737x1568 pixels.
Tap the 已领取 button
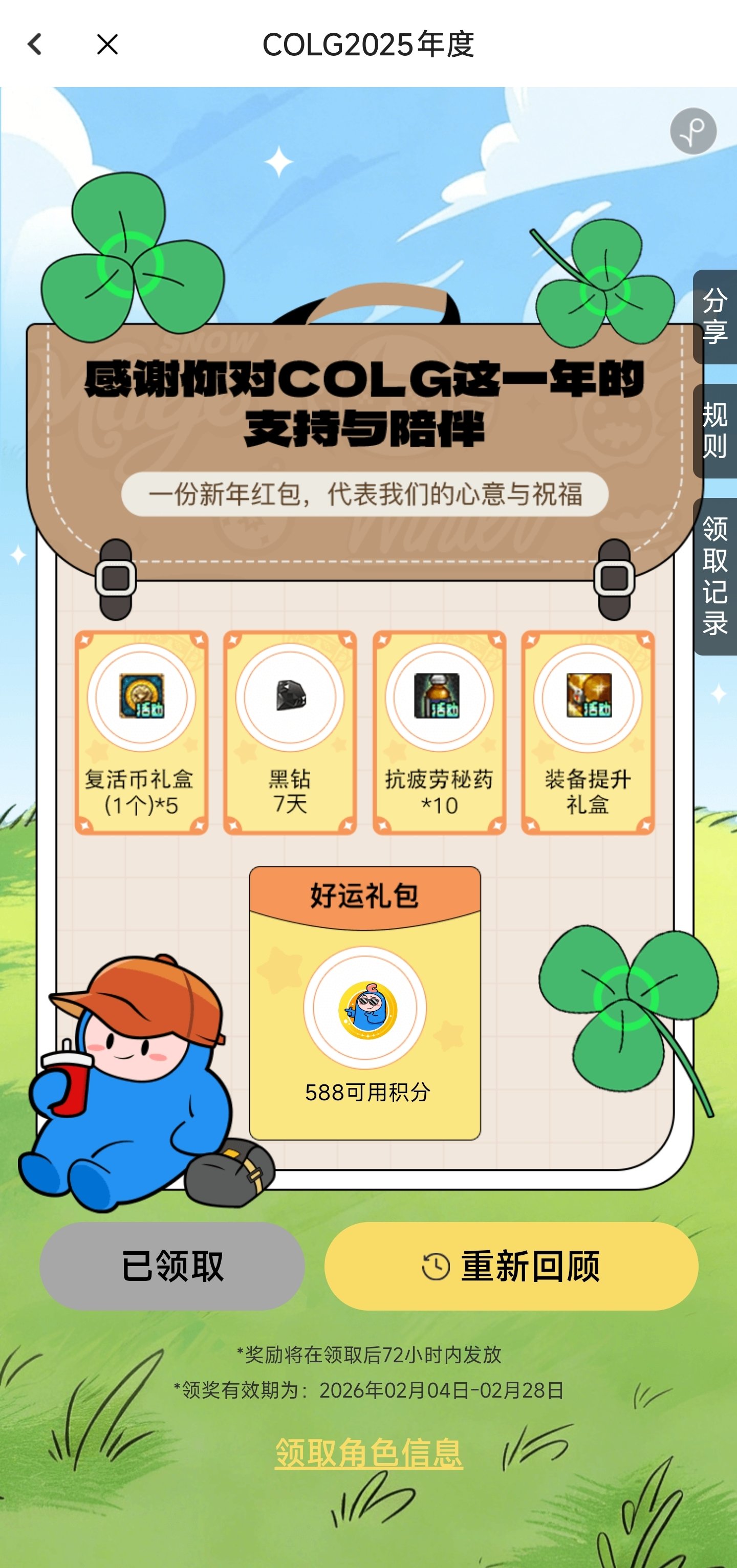pyautogui.click(x=172, y=1266)
